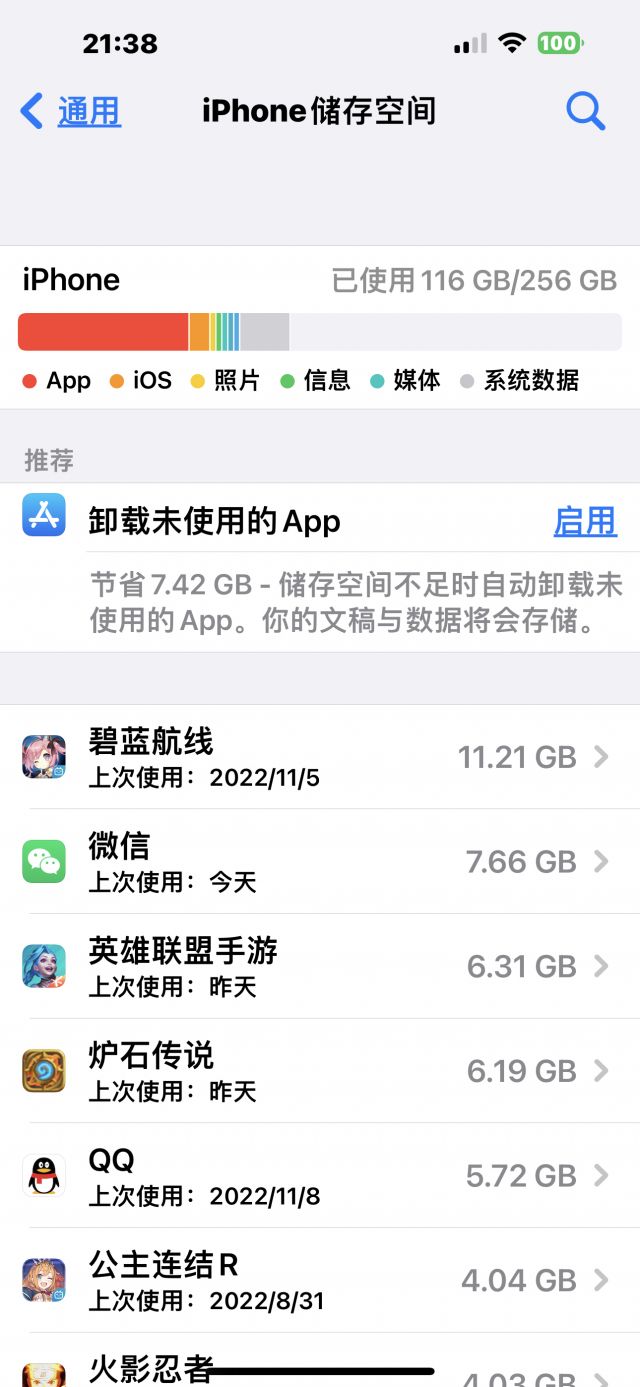Open 炉石传说 storage details
This screenshot has height=1387, width=640.
320,1071
